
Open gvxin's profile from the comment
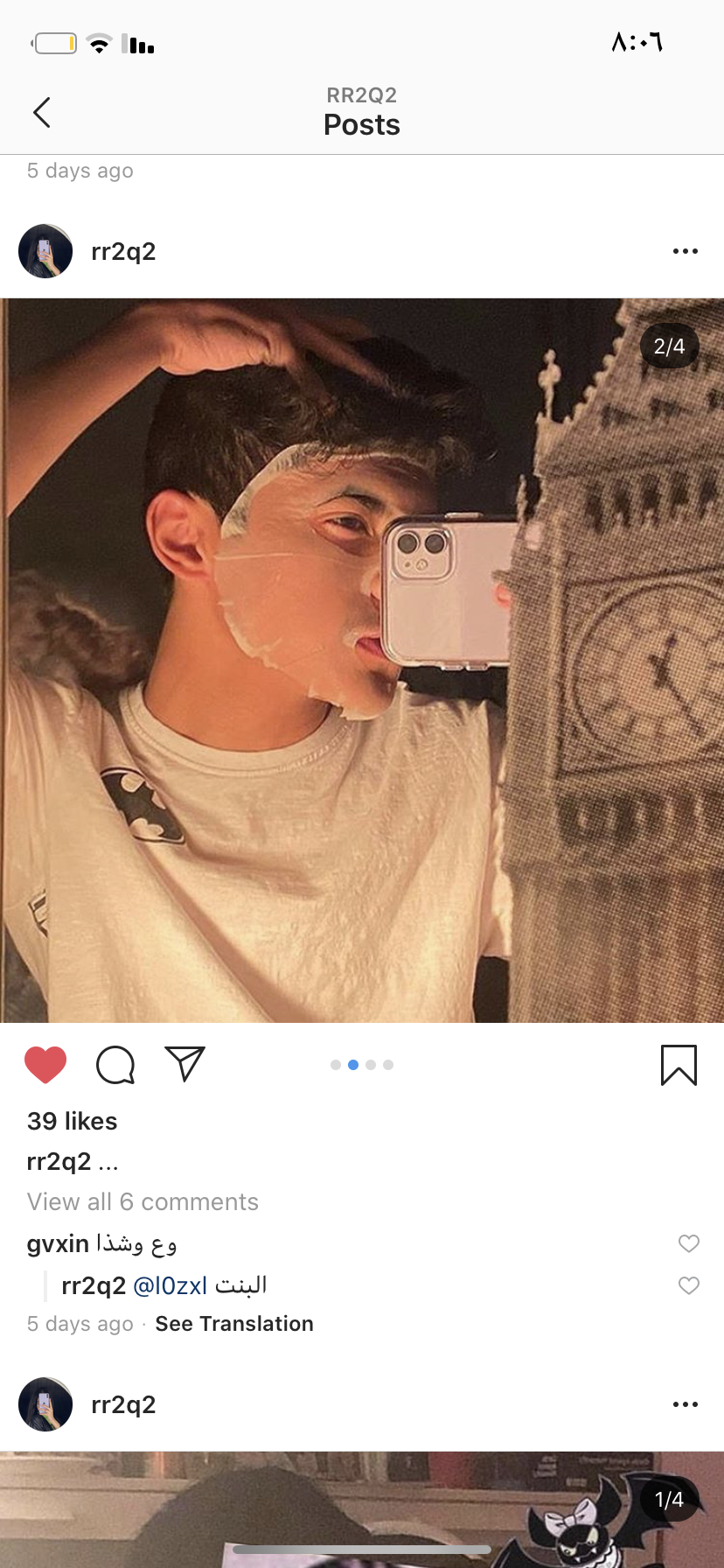pyautogui.click(x=58, y=1243)
